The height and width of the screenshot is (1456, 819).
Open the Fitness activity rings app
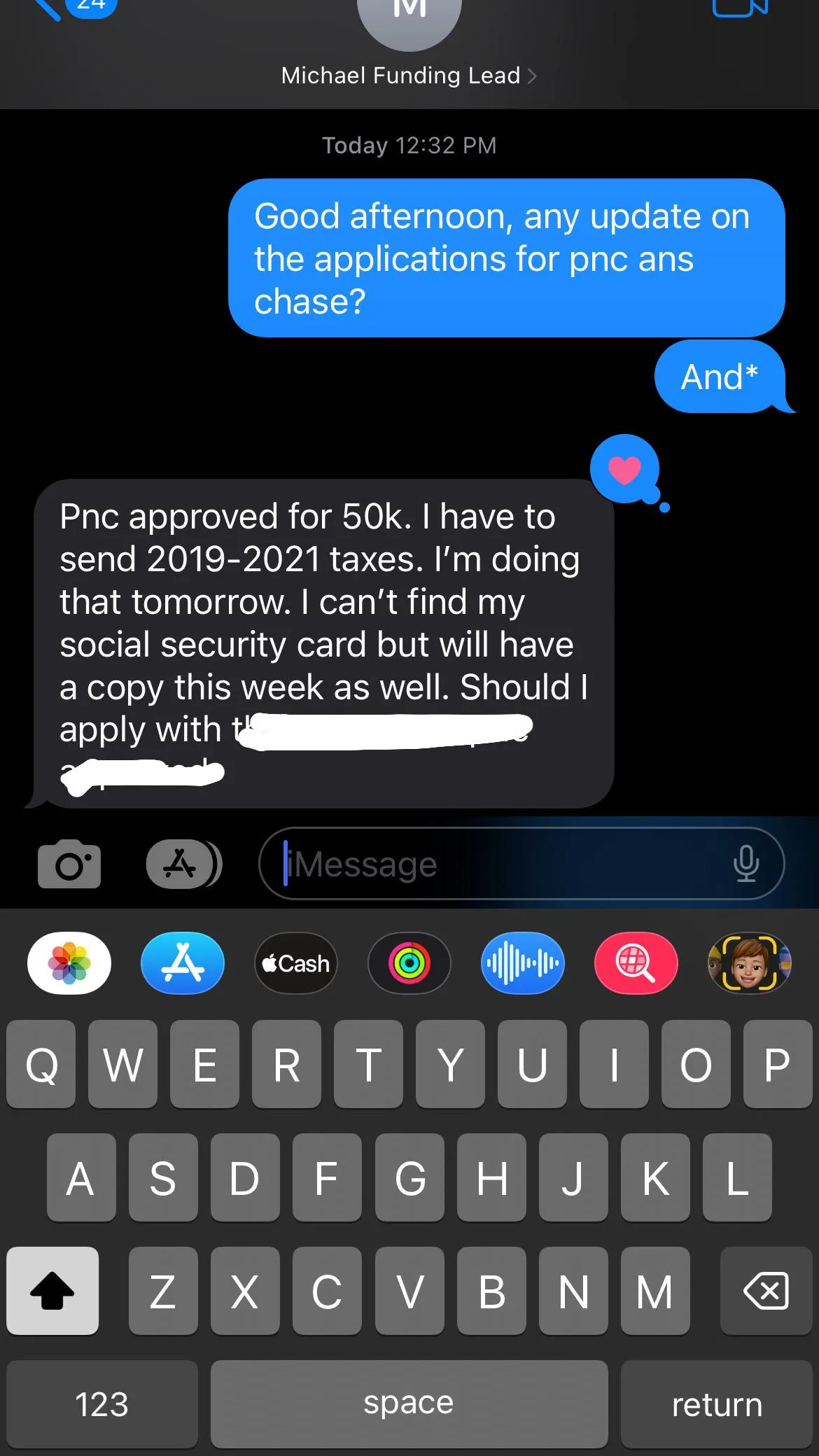(409, 963)
